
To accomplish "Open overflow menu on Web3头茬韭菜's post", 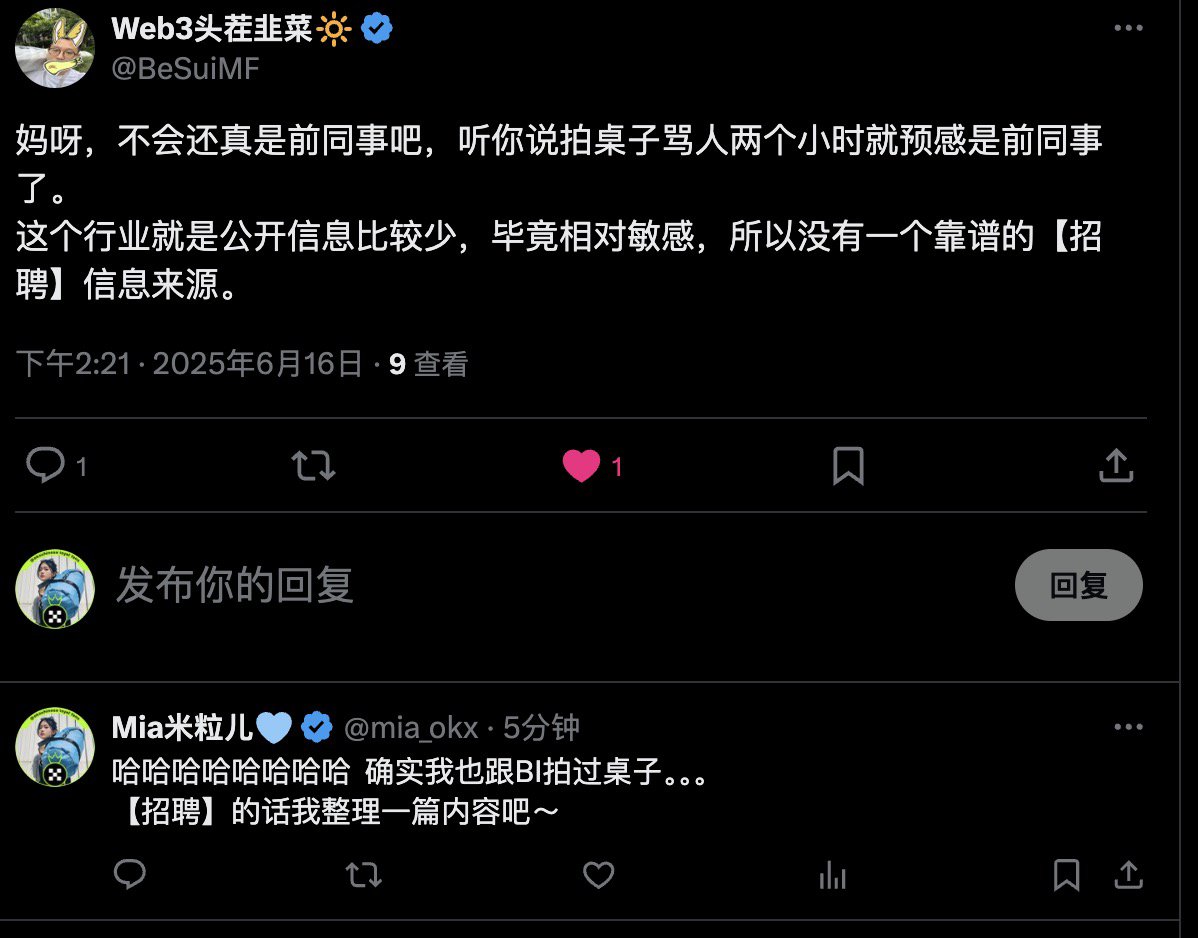I will [x=1128, y=29].
